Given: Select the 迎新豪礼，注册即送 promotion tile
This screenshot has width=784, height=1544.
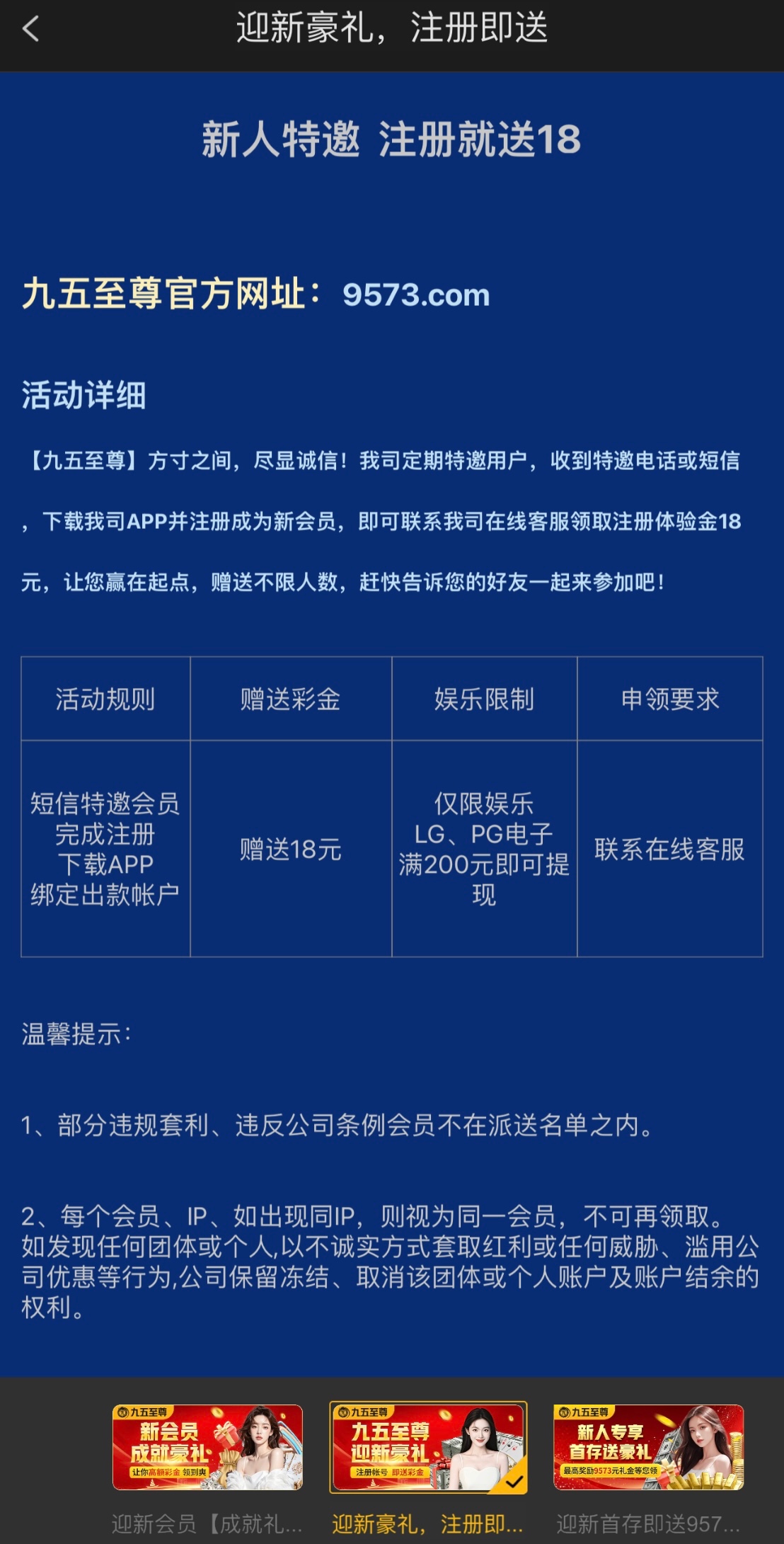Looking at the screenshot, I should tap(428, 1448).
